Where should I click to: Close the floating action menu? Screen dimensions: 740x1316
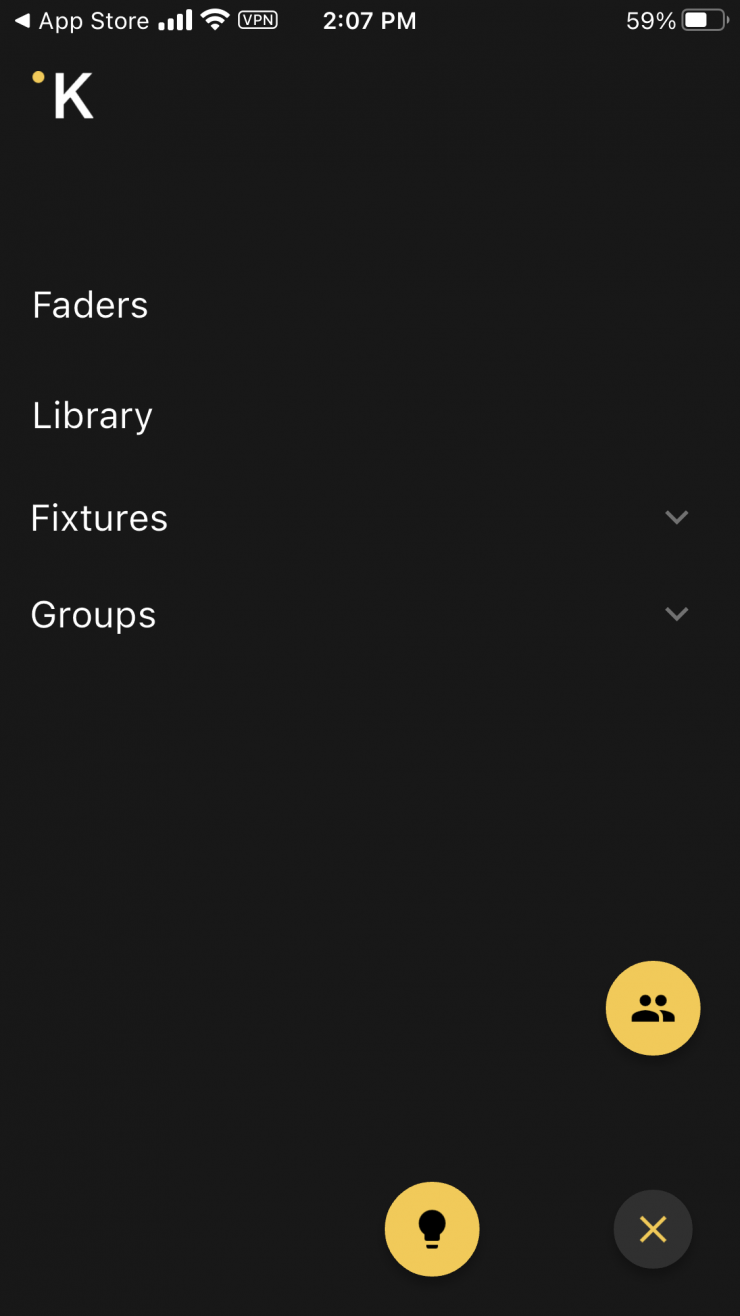tap(653, 1229)
